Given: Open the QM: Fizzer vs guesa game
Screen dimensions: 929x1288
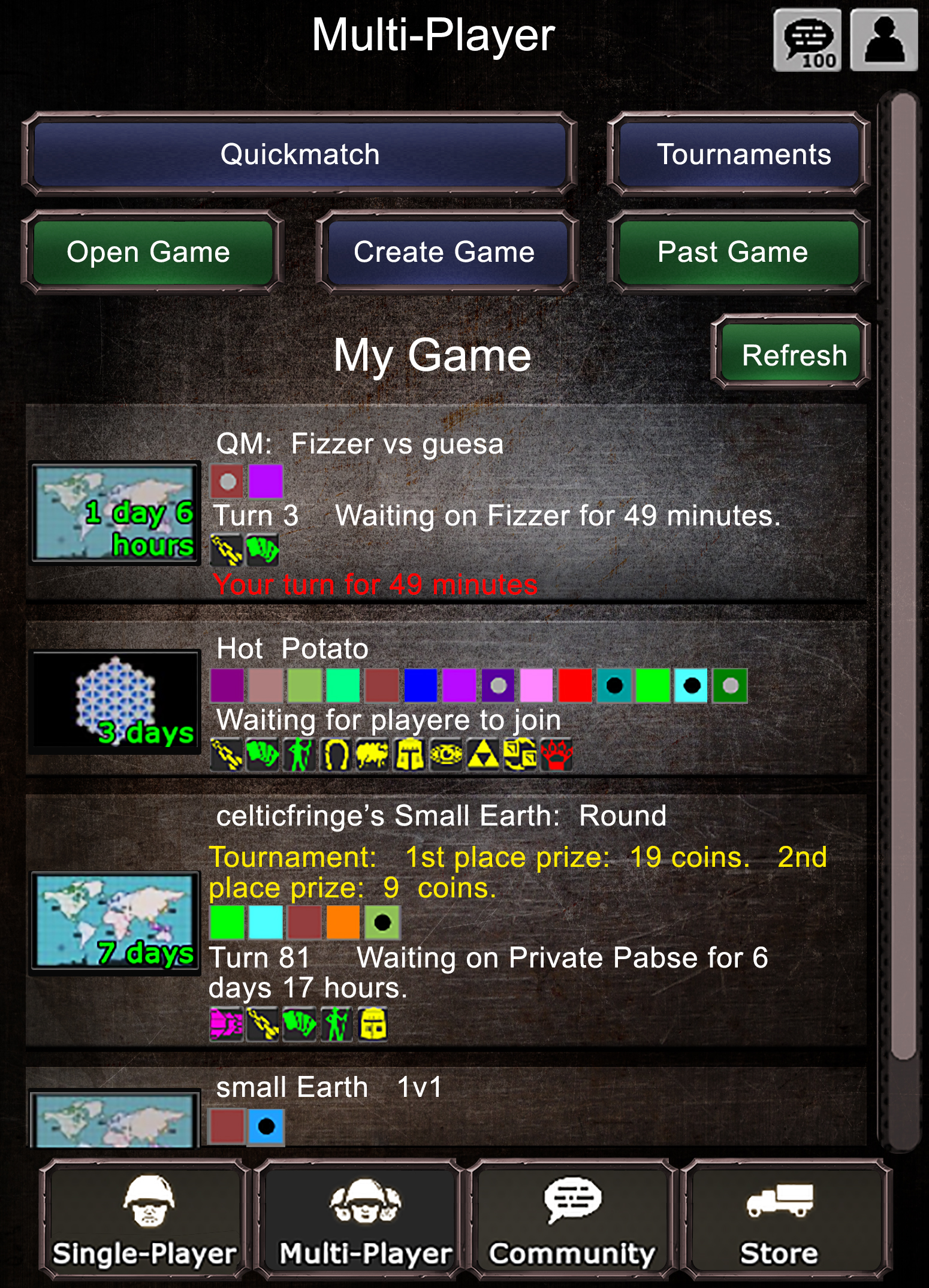Looking at the screenshot, I should [x=446, y=503].
